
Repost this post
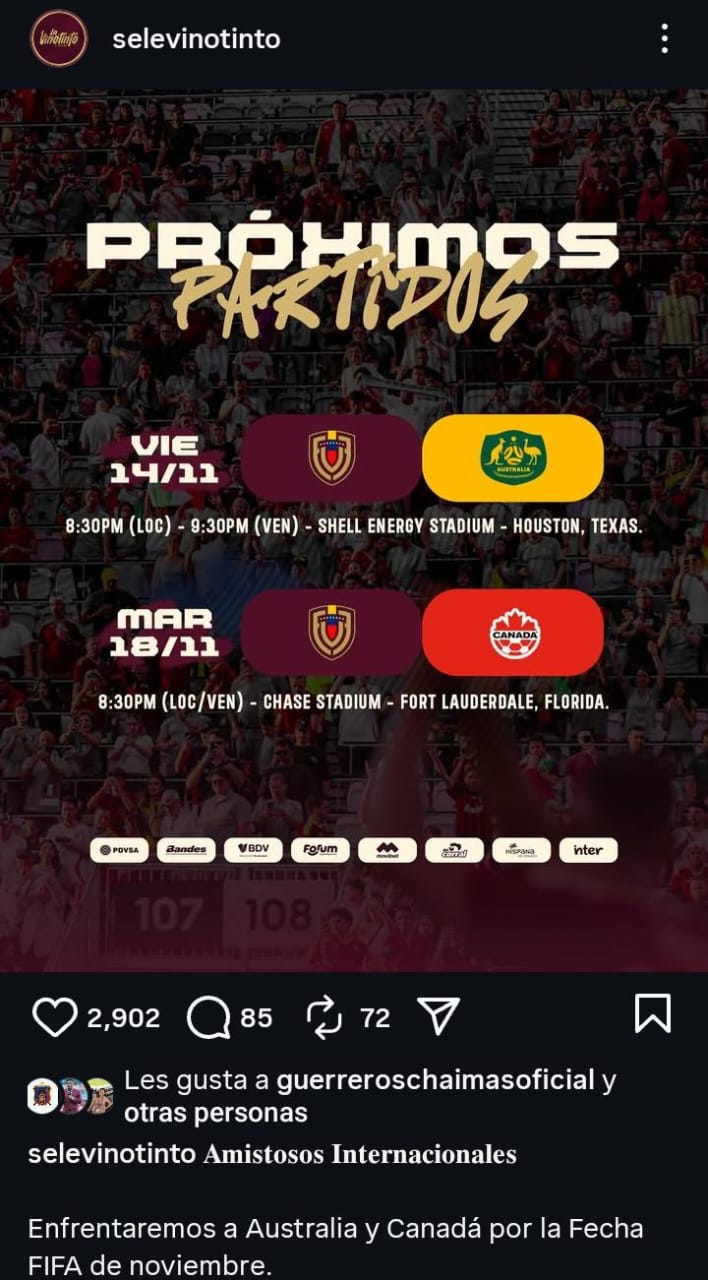(324, 1017)
